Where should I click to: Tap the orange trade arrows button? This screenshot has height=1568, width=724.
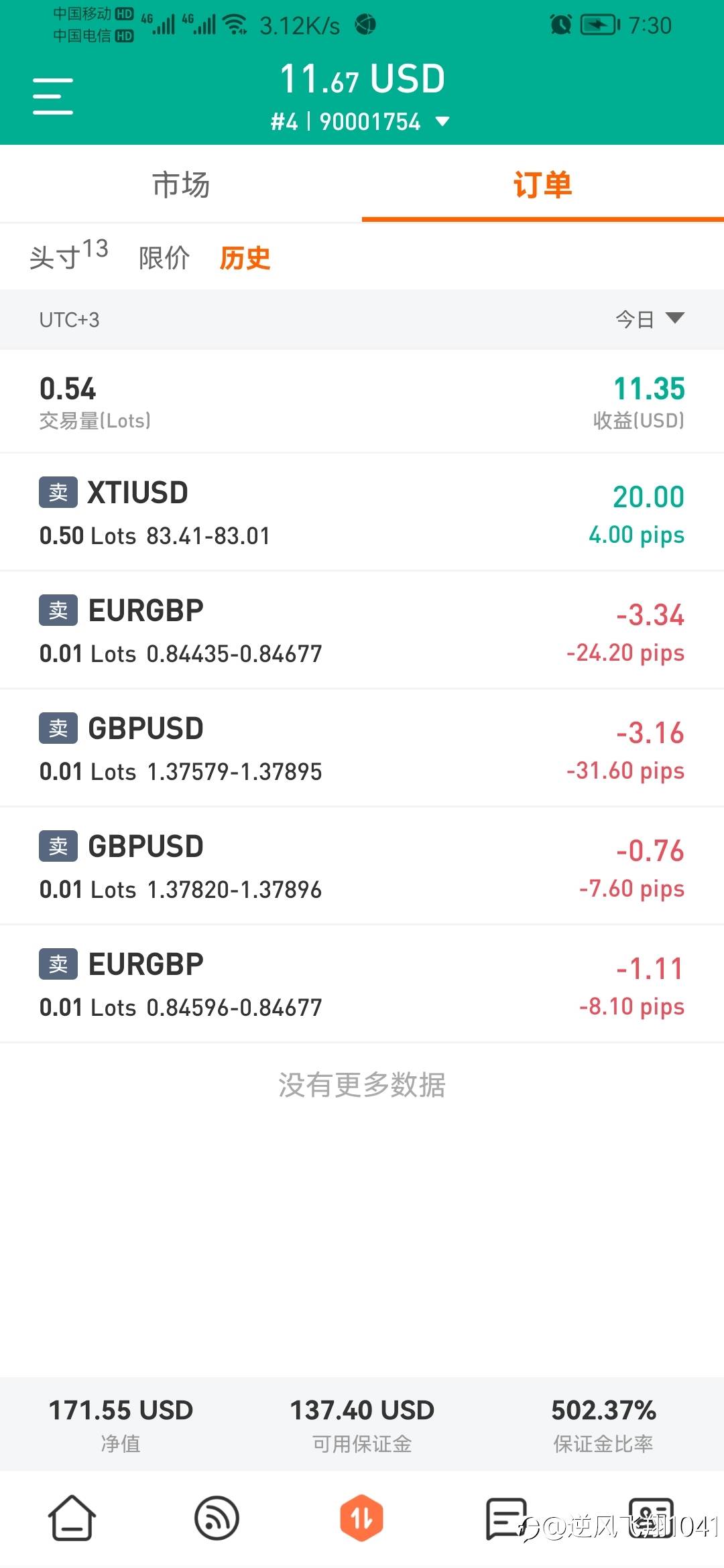click(361, 1518)
